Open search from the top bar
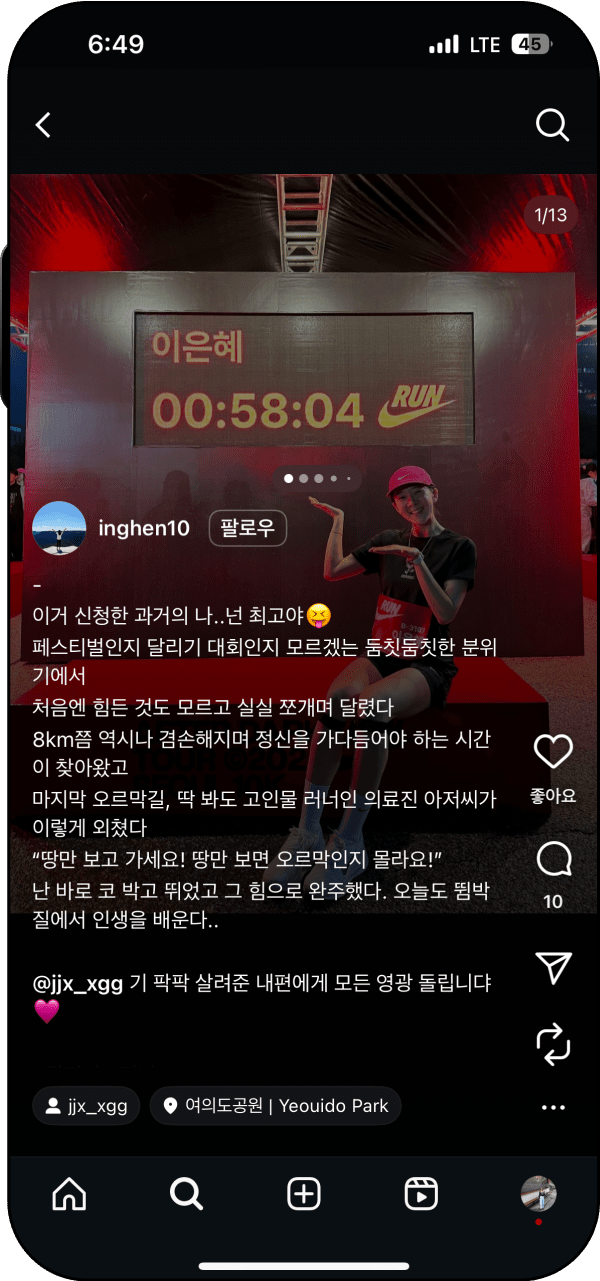Screen dimensions: 600x1281 click(552, 125)
